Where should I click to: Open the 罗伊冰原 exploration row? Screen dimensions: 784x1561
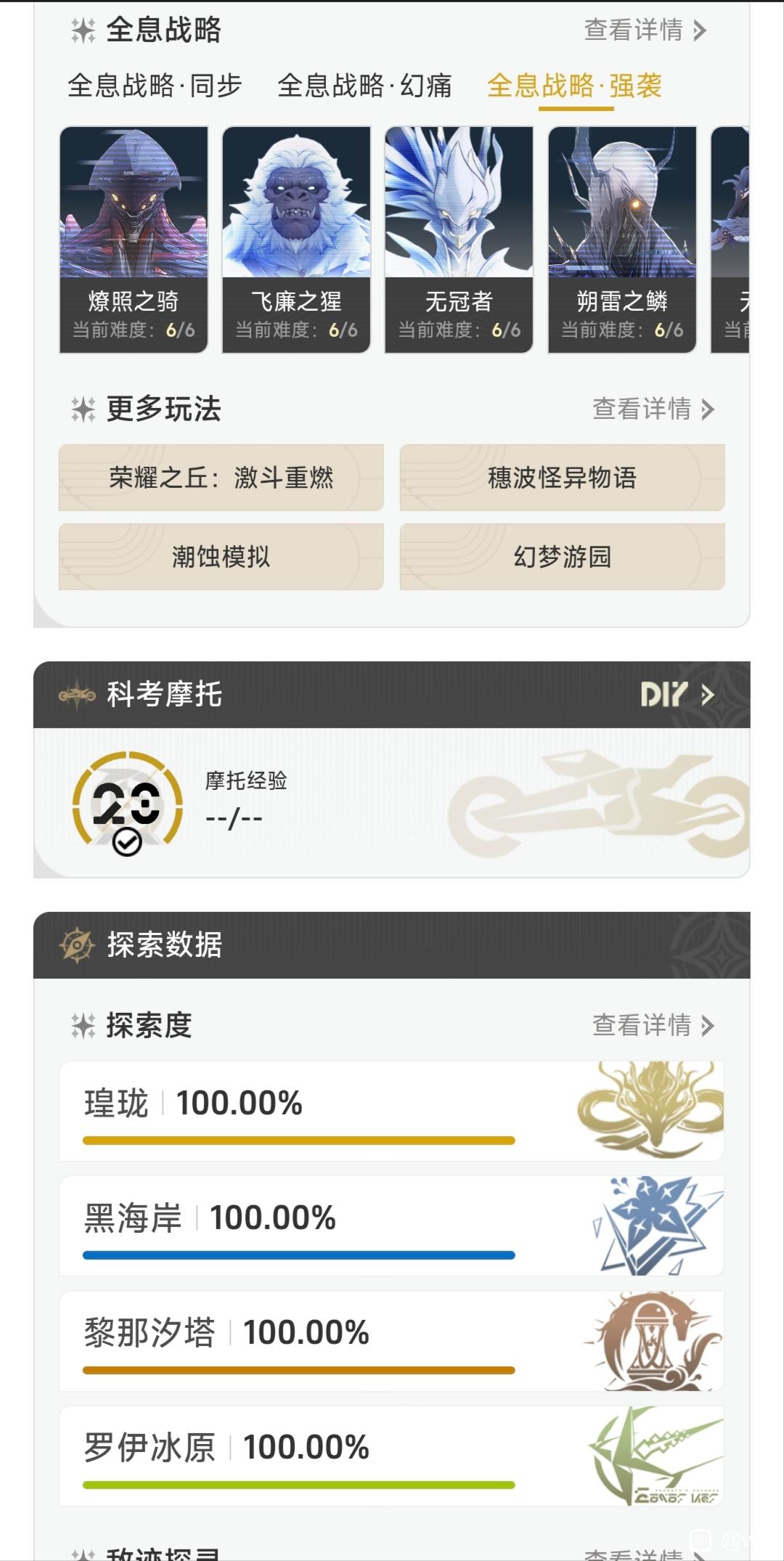(392, 1455)
